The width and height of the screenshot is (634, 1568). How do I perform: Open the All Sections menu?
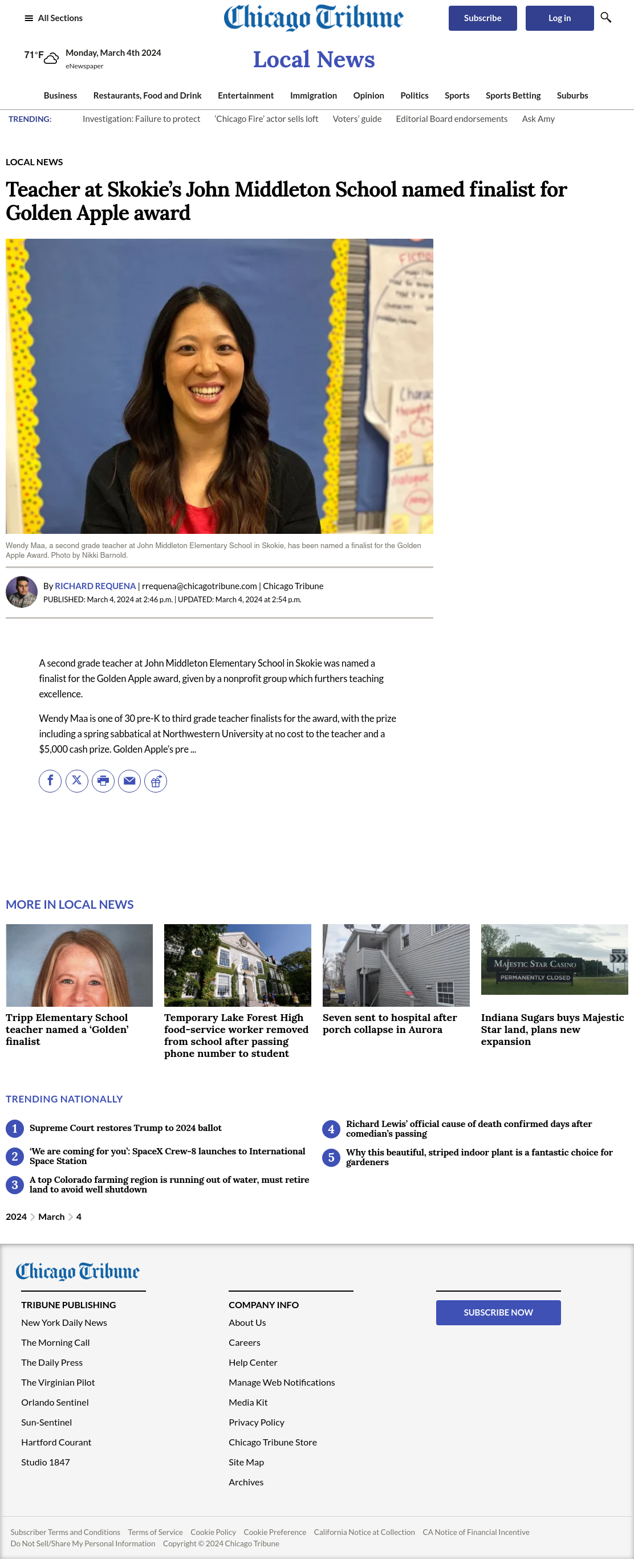click(x=53, y=18)
